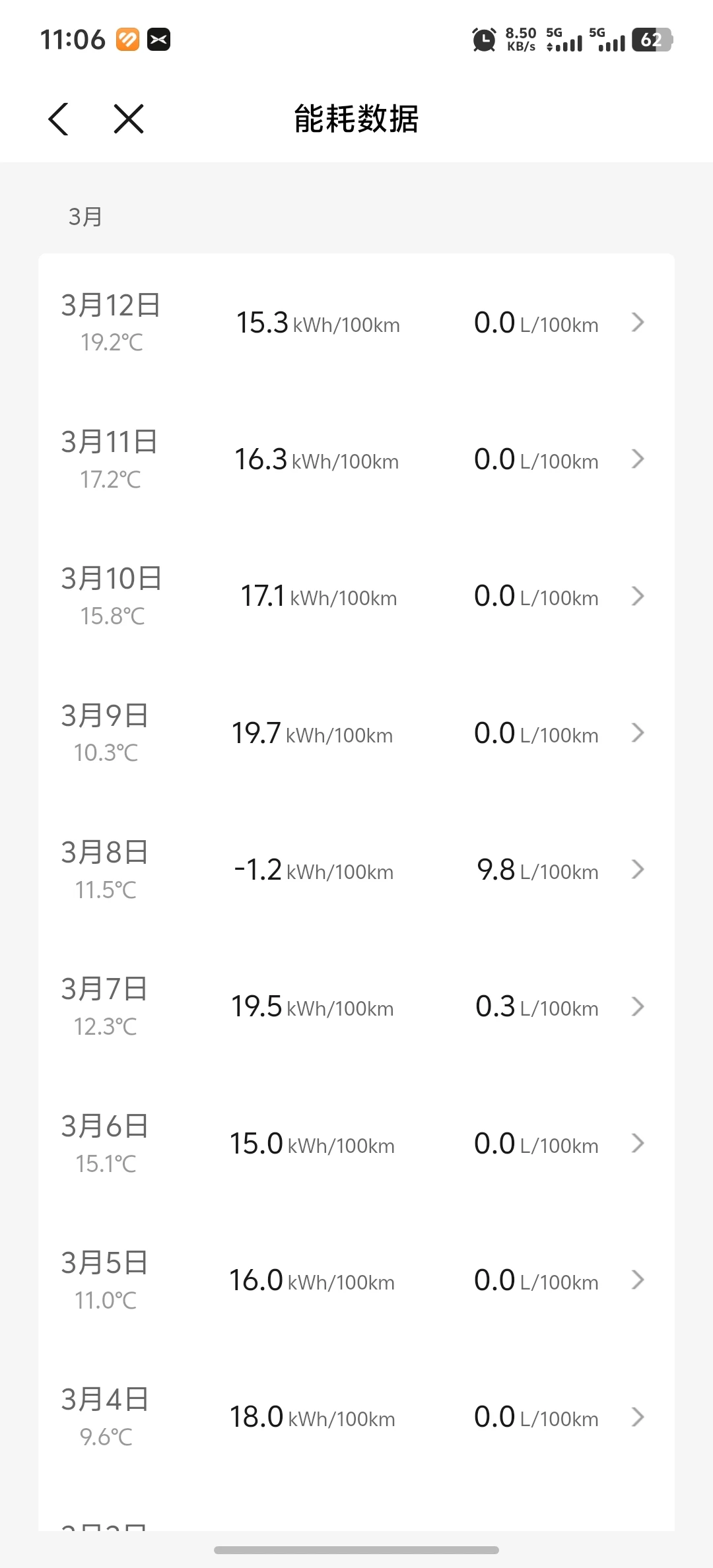This screenshot has height=1568, width=713.
Task: Open the 3月6日 energy record
Action: tap(356, 1144)
